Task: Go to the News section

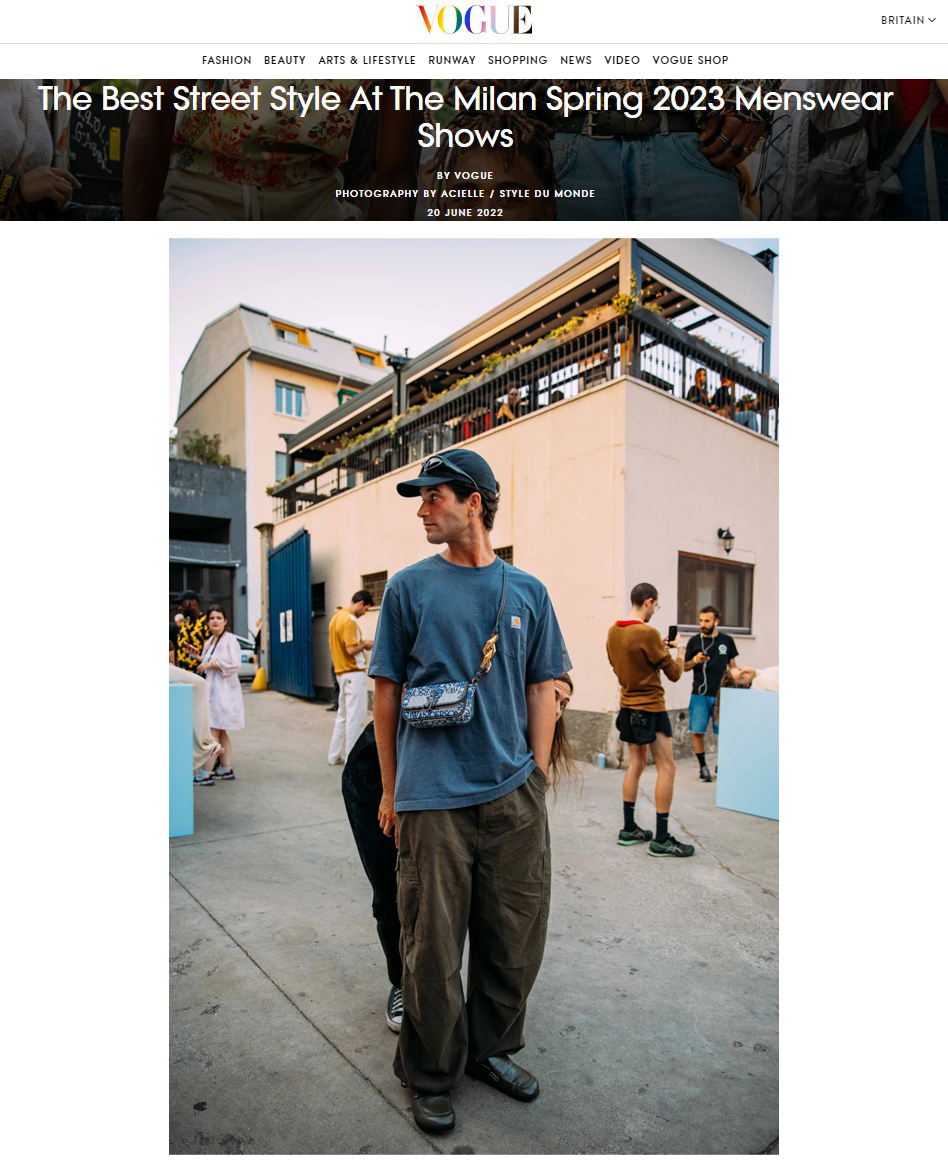Action: (576, 60)
